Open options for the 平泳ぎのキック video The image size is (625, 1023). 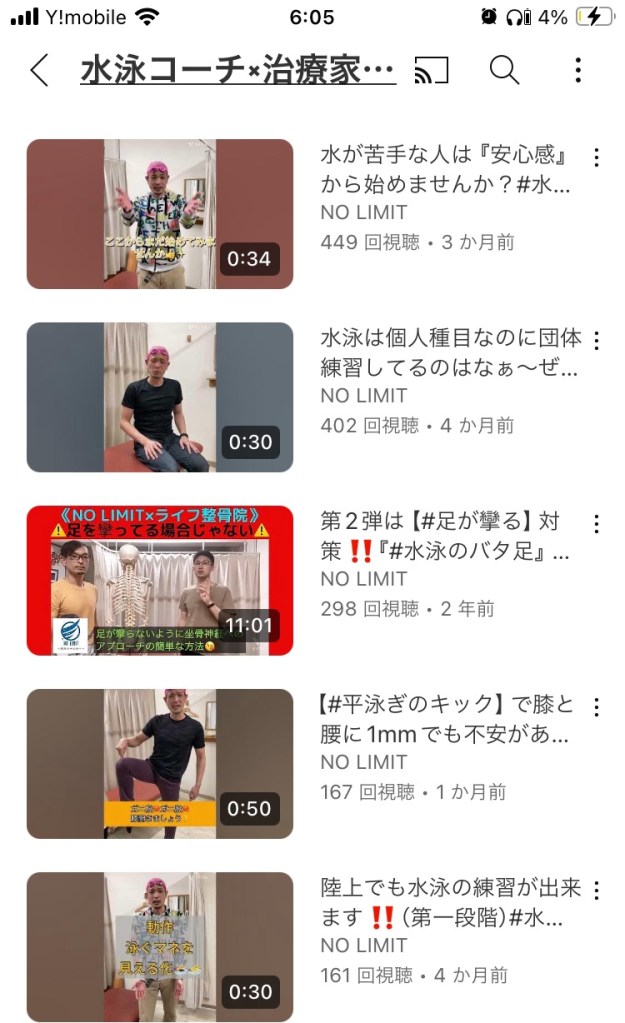click(x=596, y=707)
